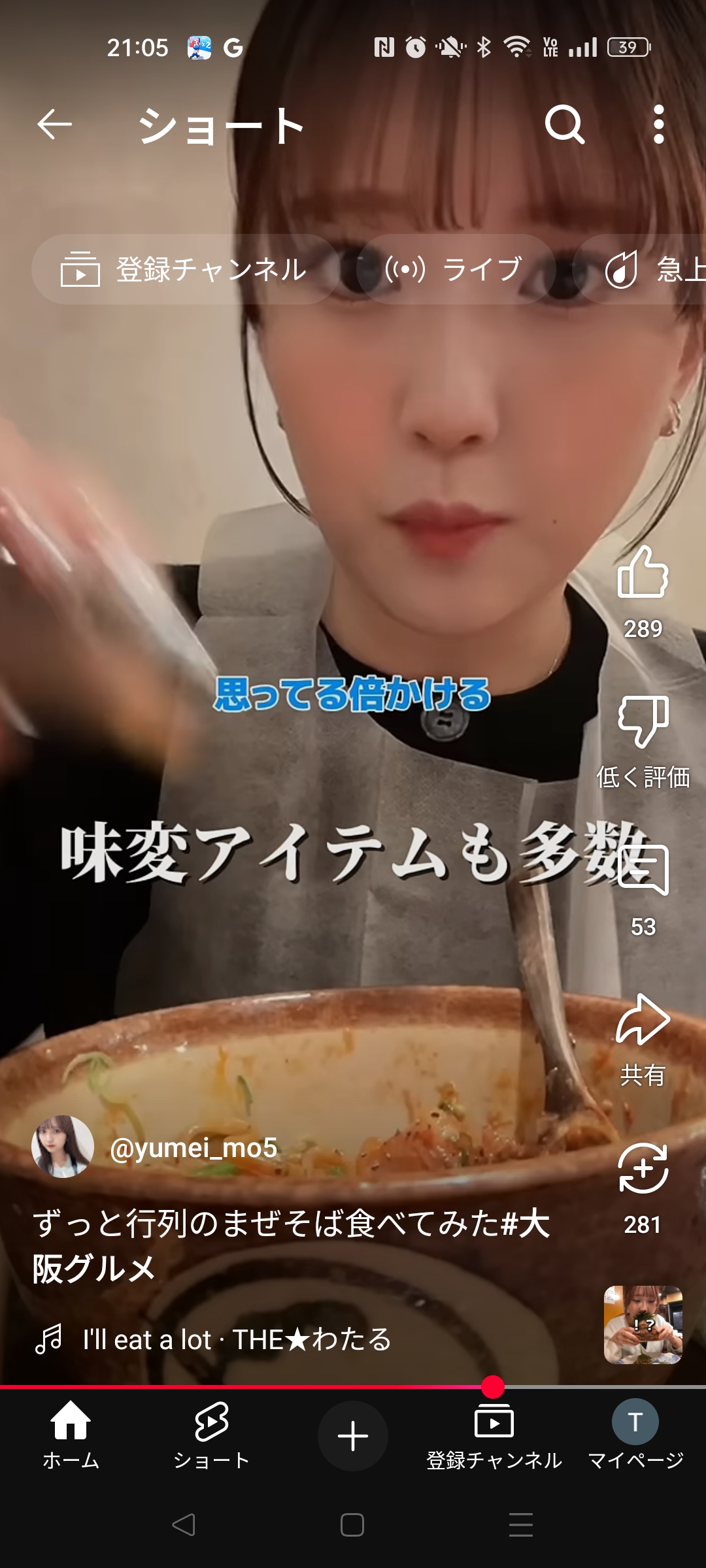This screenshot has height=1568, width=706.
Task: Select the 登録チャンネル chip at the top
Action: pos(184,269)
